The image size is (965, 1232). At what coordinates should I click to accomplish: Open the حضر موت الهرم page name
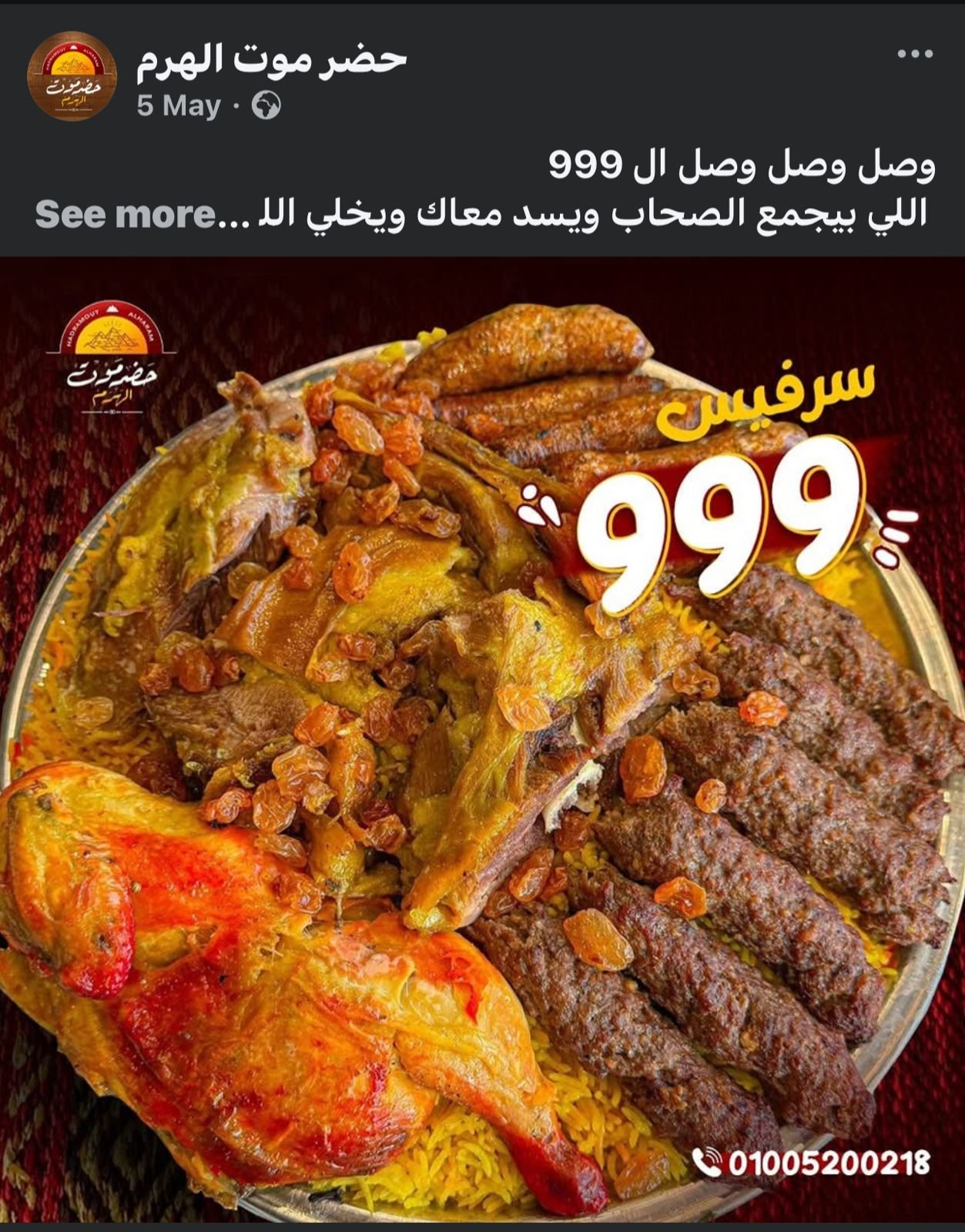point(271,60)
